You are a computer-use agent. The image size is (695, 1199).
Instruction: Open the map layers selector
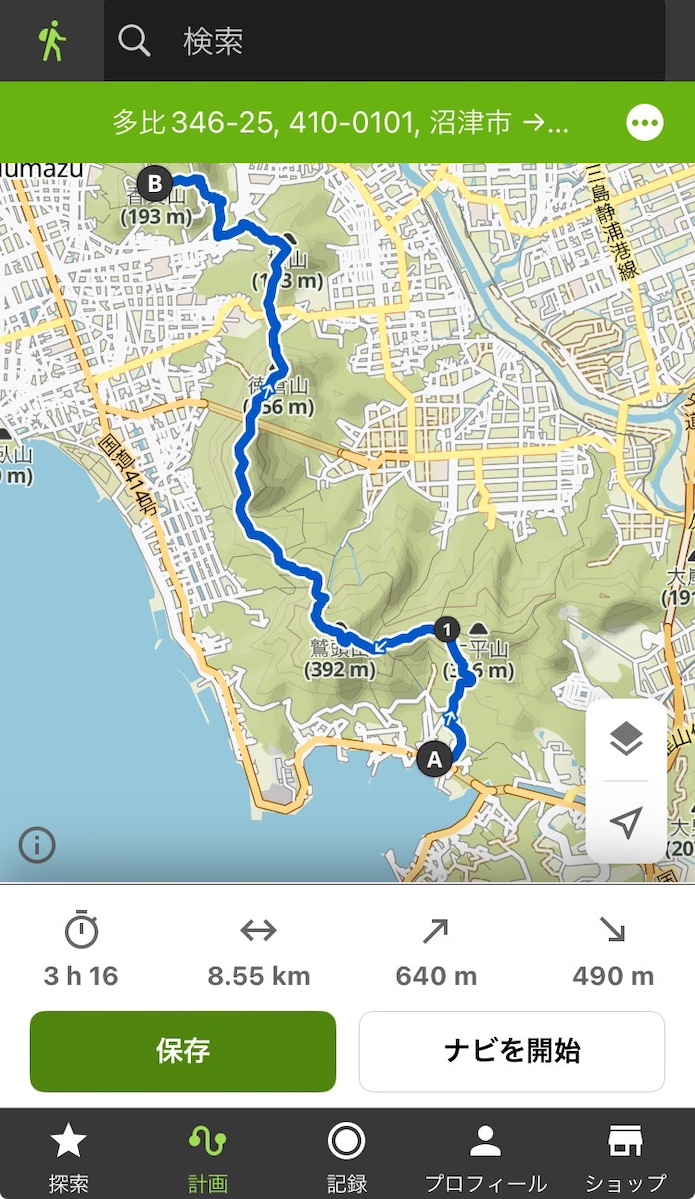click(626, 739)
